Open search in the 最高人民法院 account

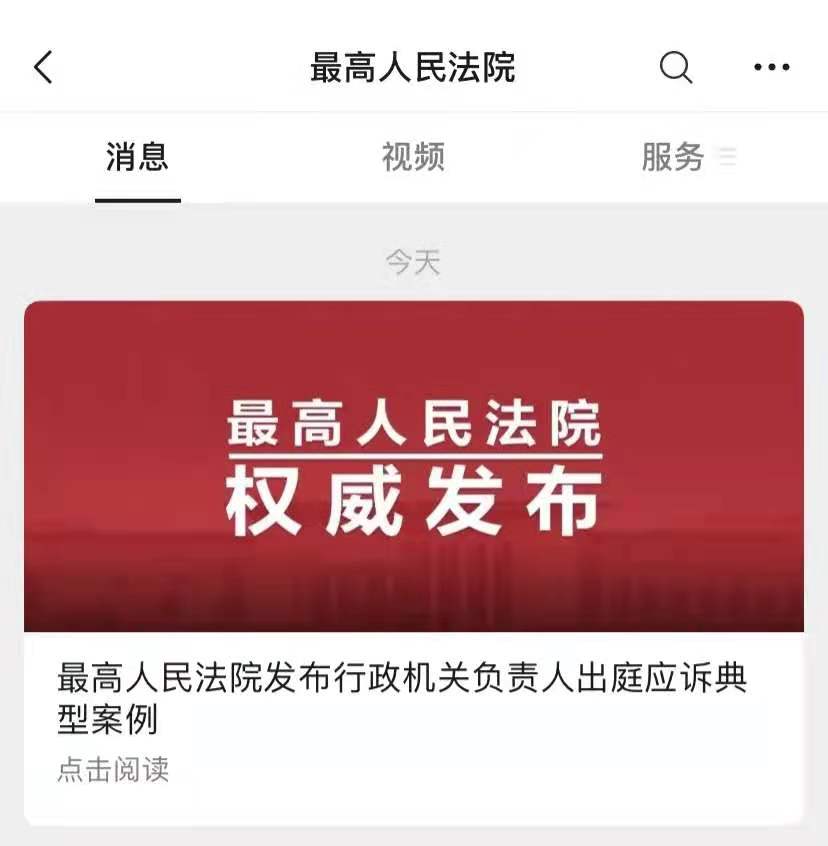676,68
